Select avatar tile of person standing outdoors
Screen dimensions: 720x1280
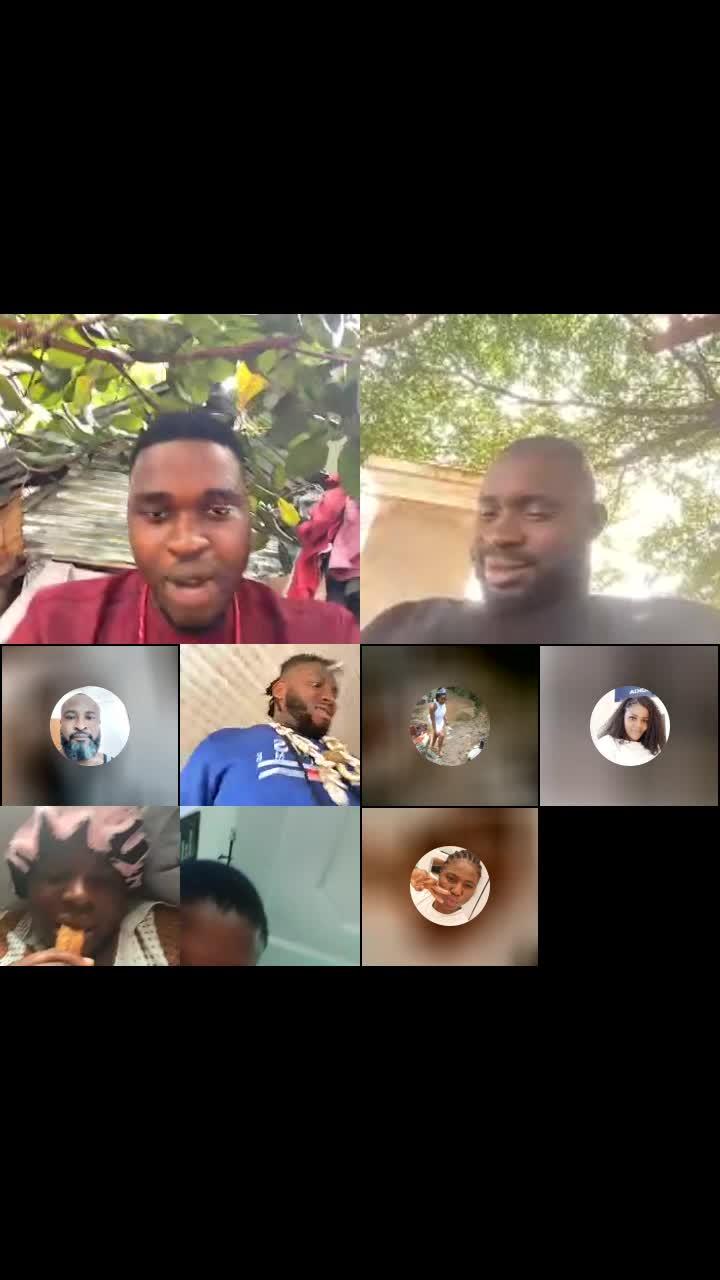click(450, 725)
